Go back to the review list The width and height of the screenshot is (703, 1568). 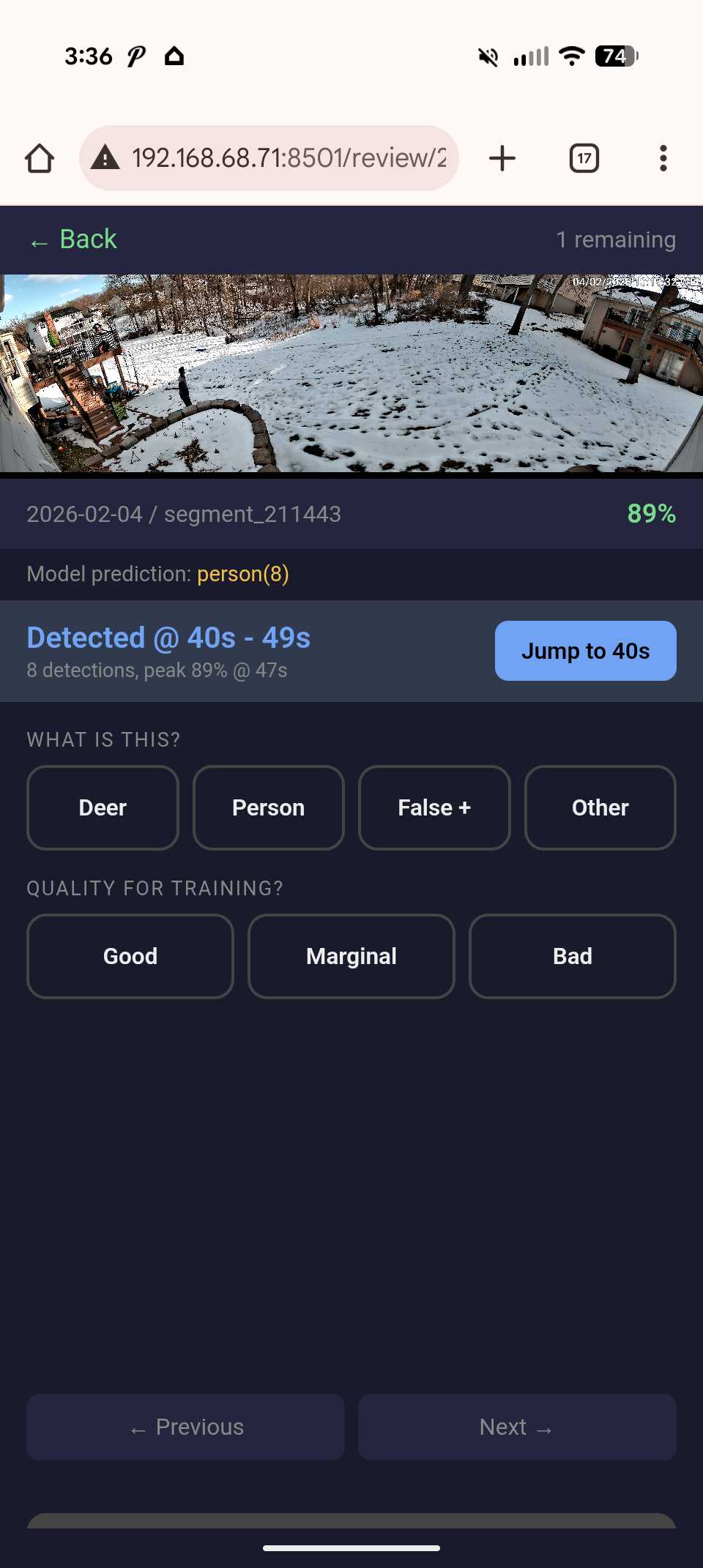click(x=73, y=239)
